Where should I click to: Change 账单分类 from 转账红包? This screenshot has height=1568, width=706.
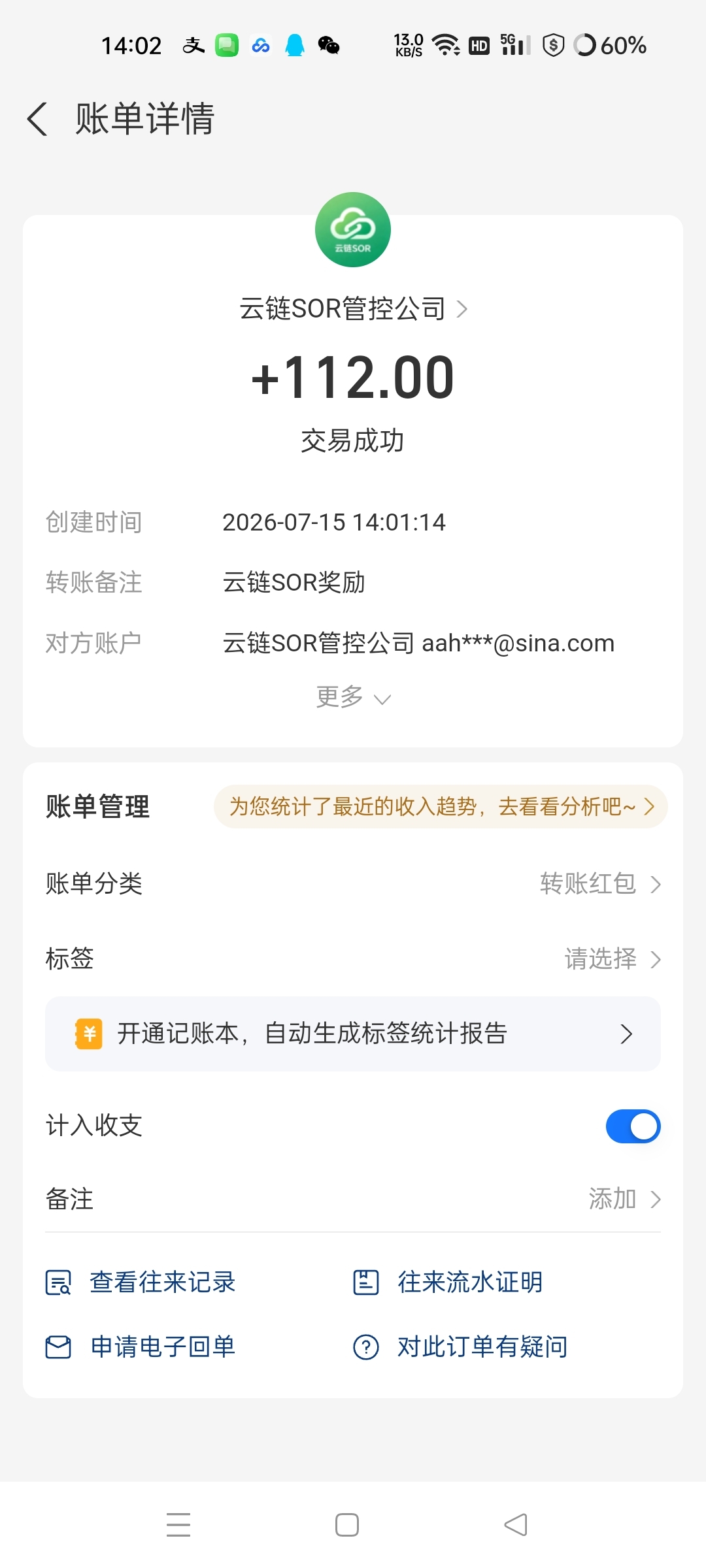(353, 883)
